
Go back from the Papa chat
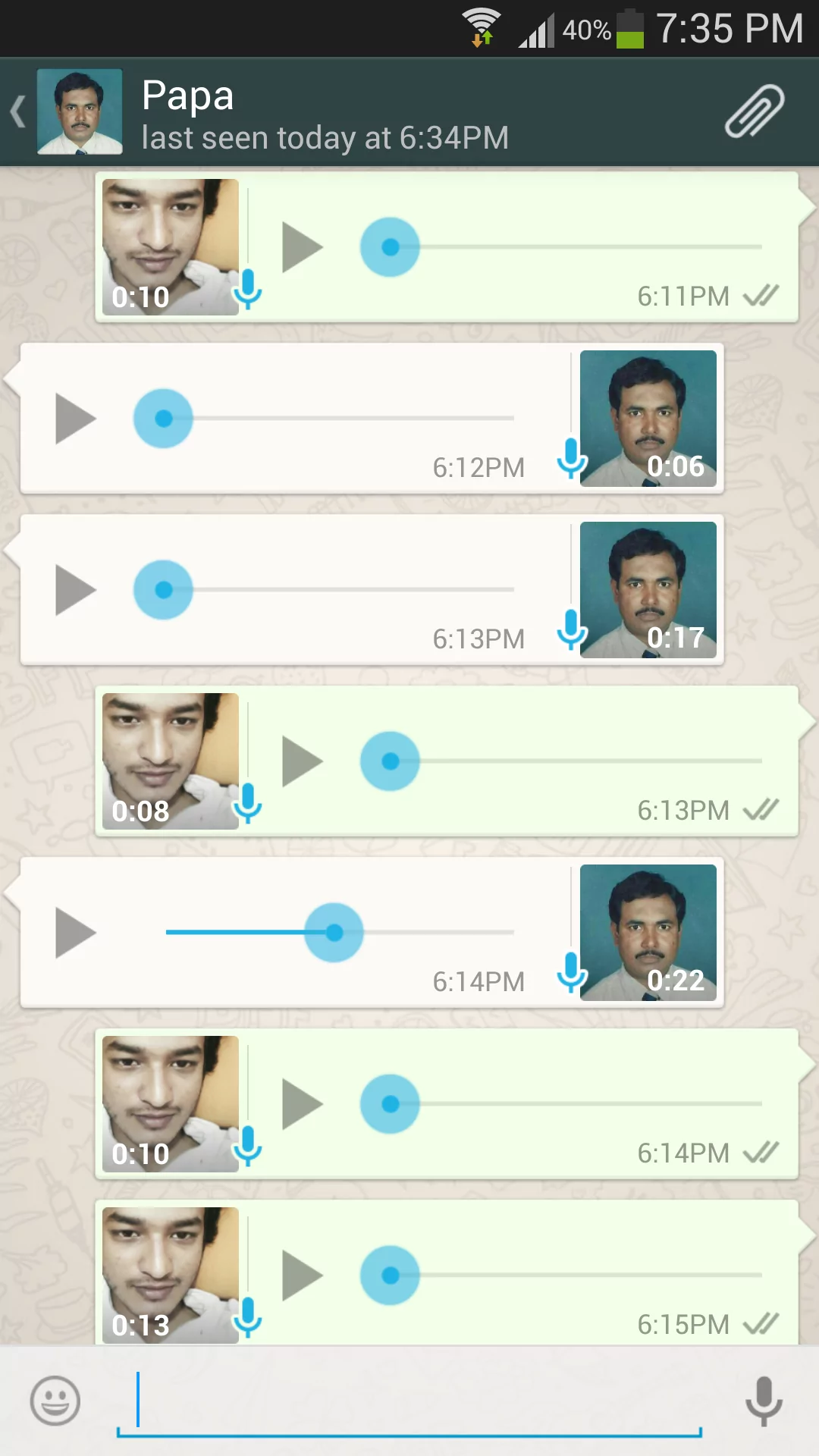18,112
